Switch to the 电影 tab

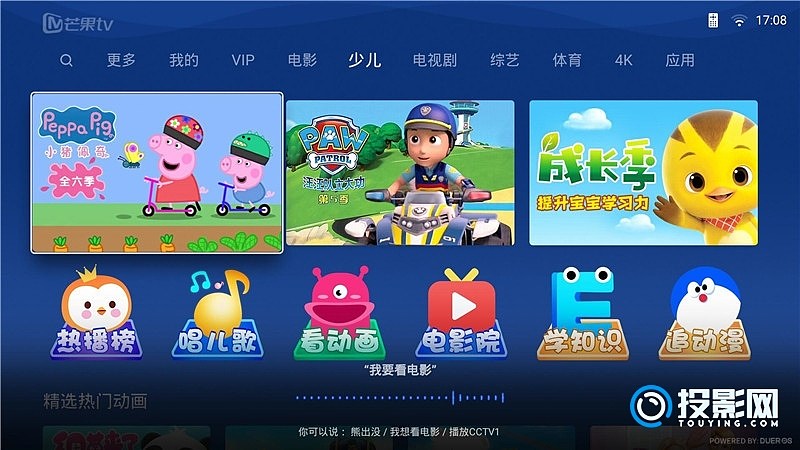pos(302,60)
